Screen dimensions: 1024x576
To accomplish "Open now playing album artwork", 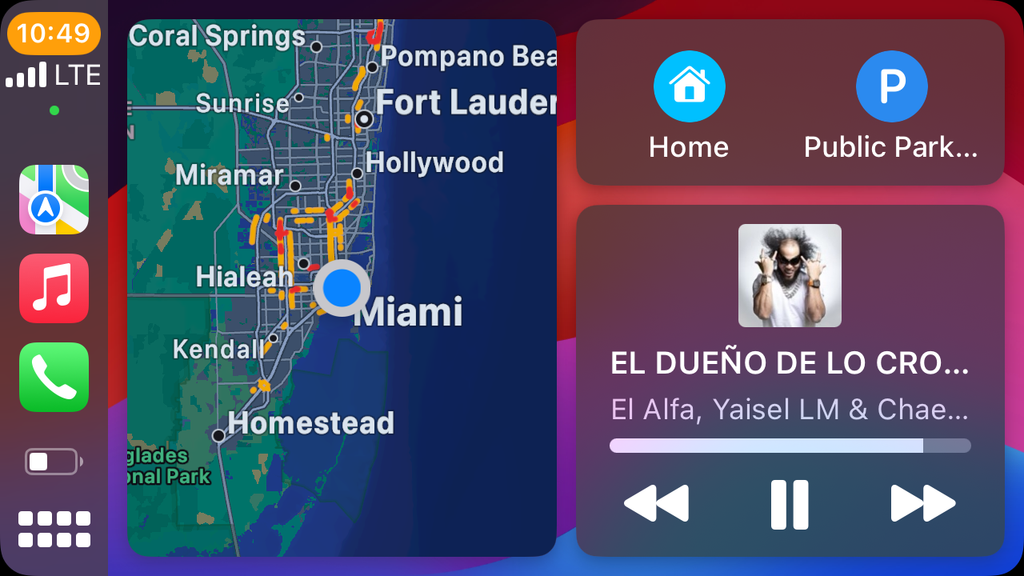I will click(x=789, y=276).
